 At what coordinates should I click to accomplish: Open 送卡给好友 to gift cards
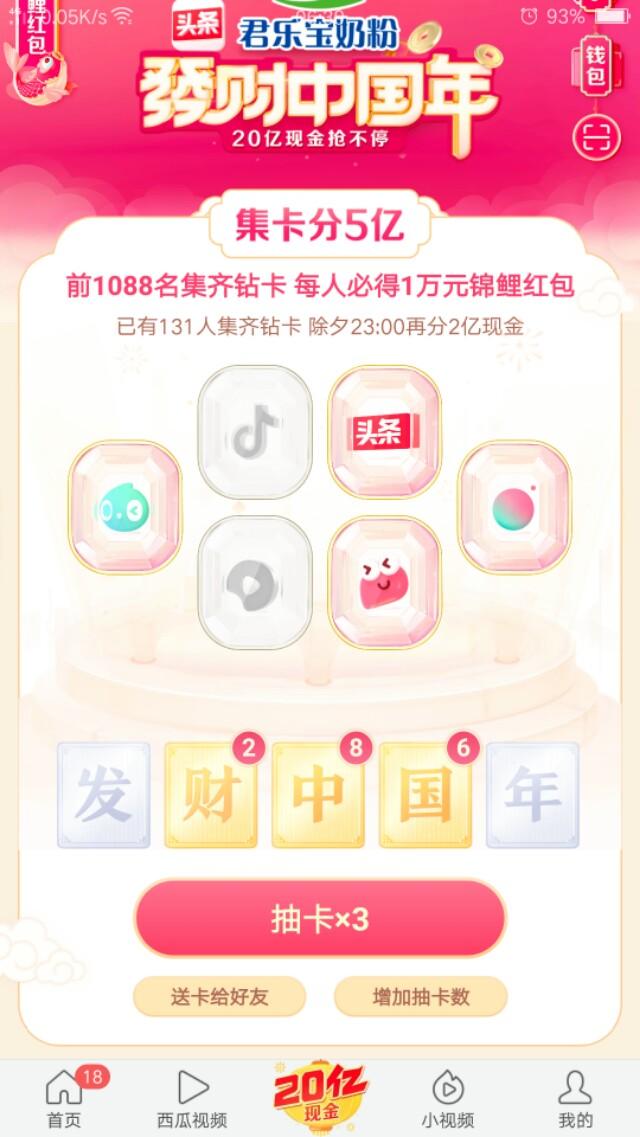tap(219, 996)
